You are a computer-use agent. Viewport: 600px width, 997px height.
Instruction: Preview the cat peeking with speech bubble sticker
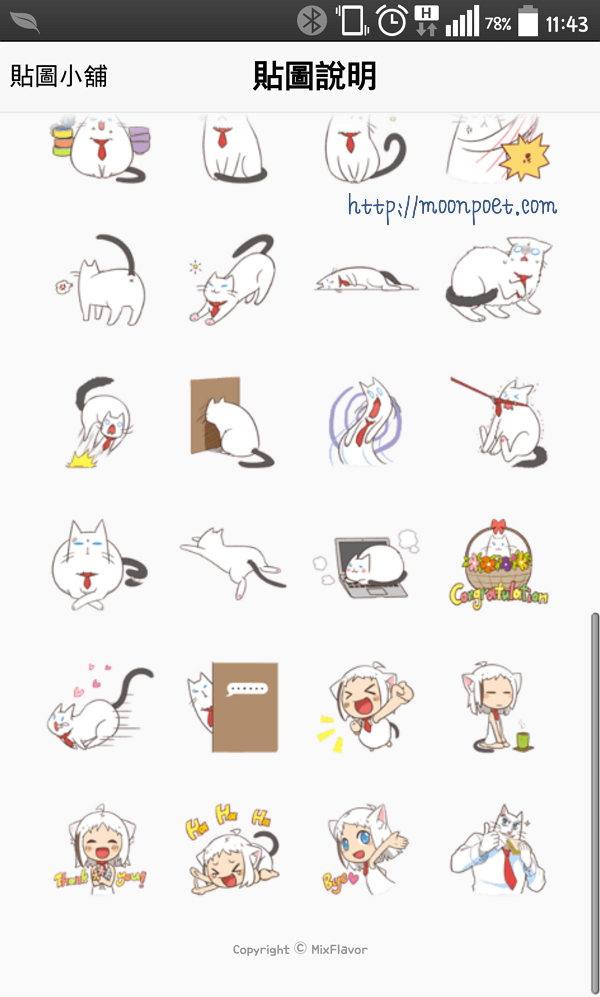(x=232, y=706)
